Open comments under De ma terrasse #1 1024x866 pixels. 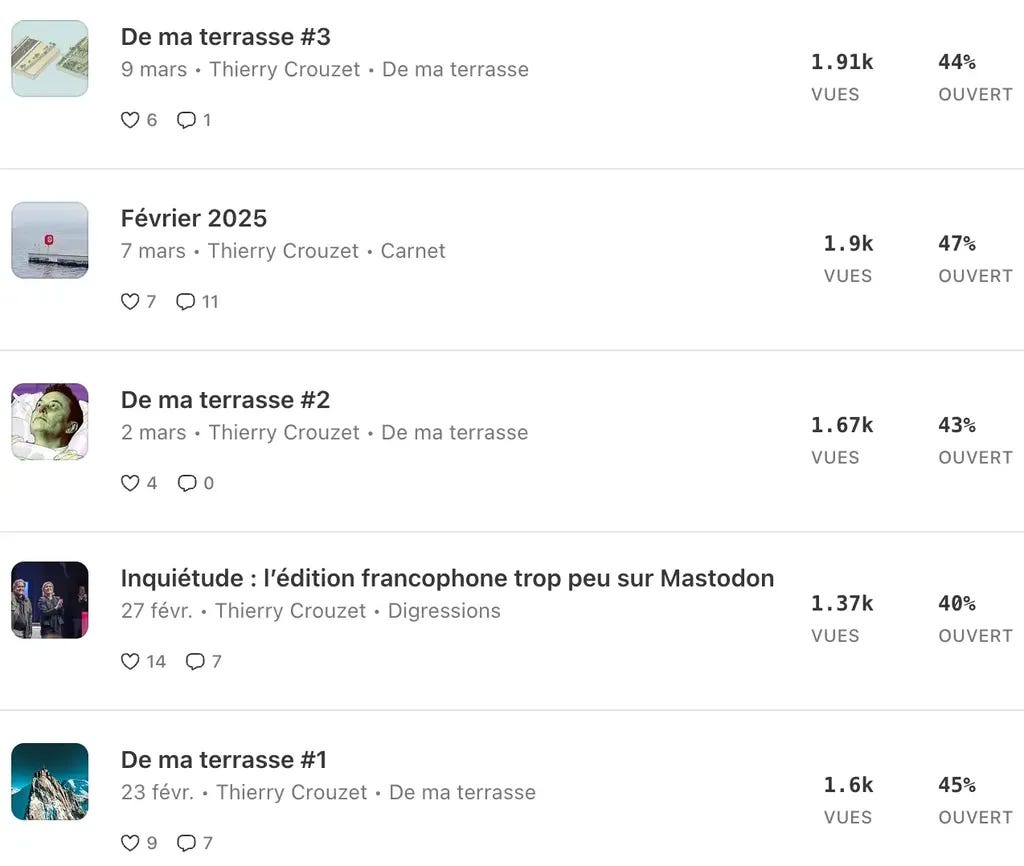point(186,843)
